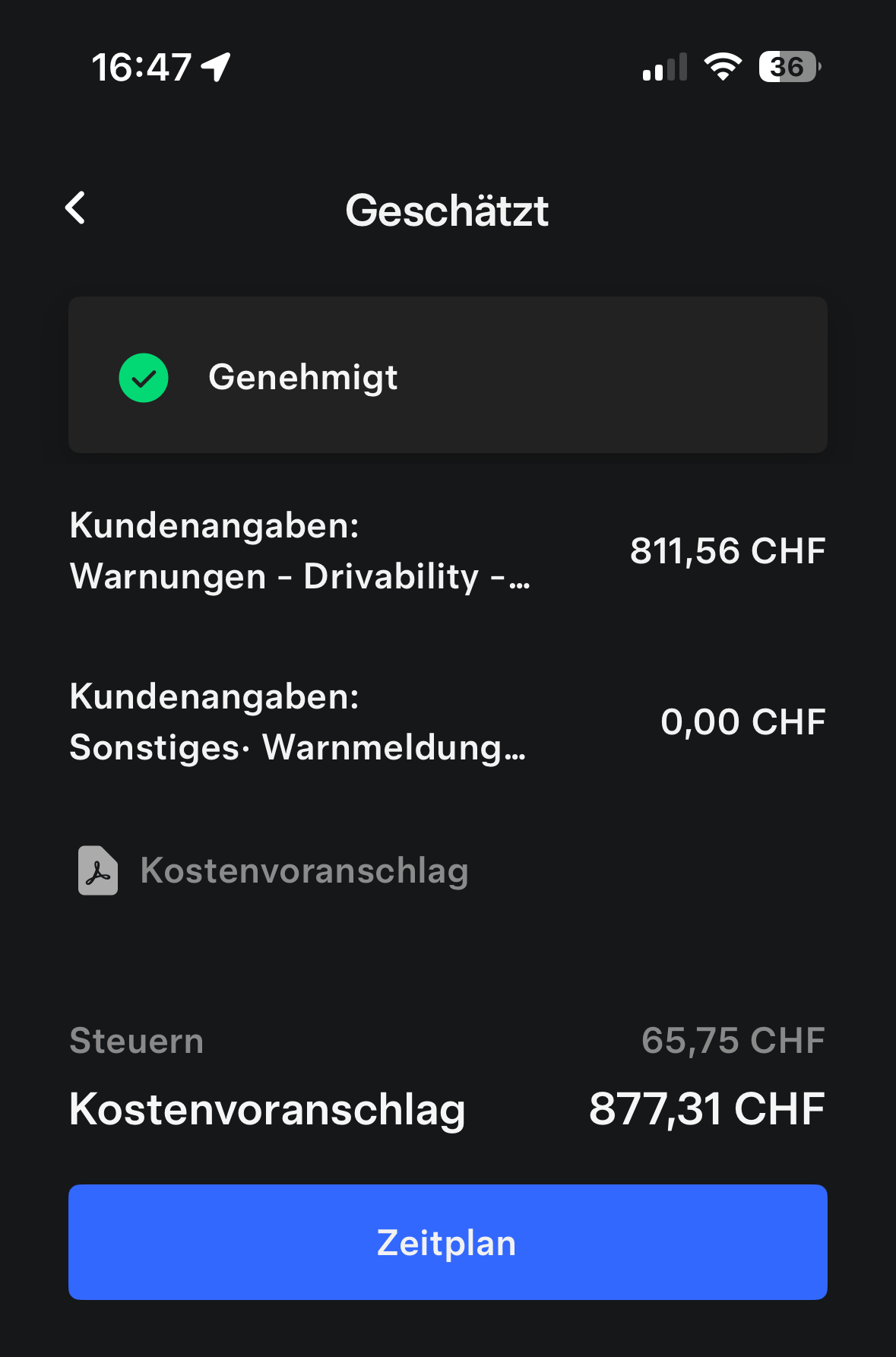Tap the location arrow in the status bar
896x1357 pixels.
pyautogui.click(x=215, y=66)
